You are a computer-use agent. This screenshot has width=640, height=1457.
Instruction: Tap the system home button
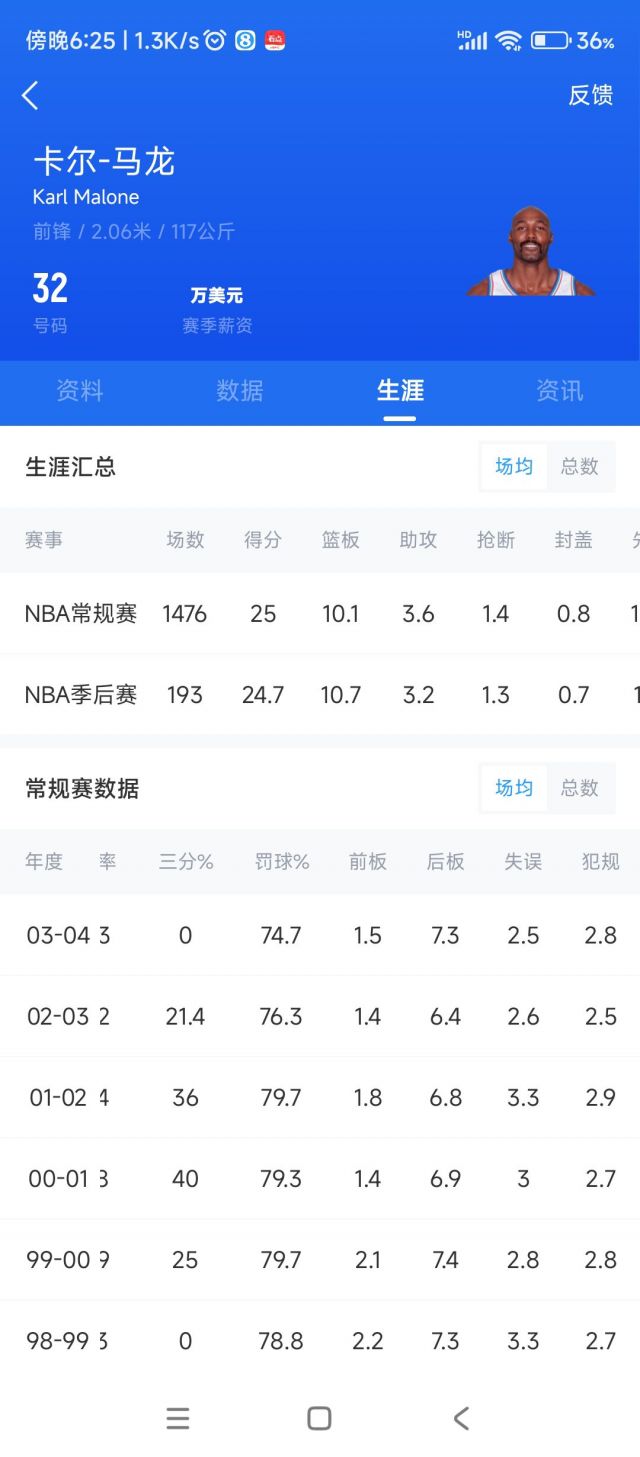point(319,1418)
